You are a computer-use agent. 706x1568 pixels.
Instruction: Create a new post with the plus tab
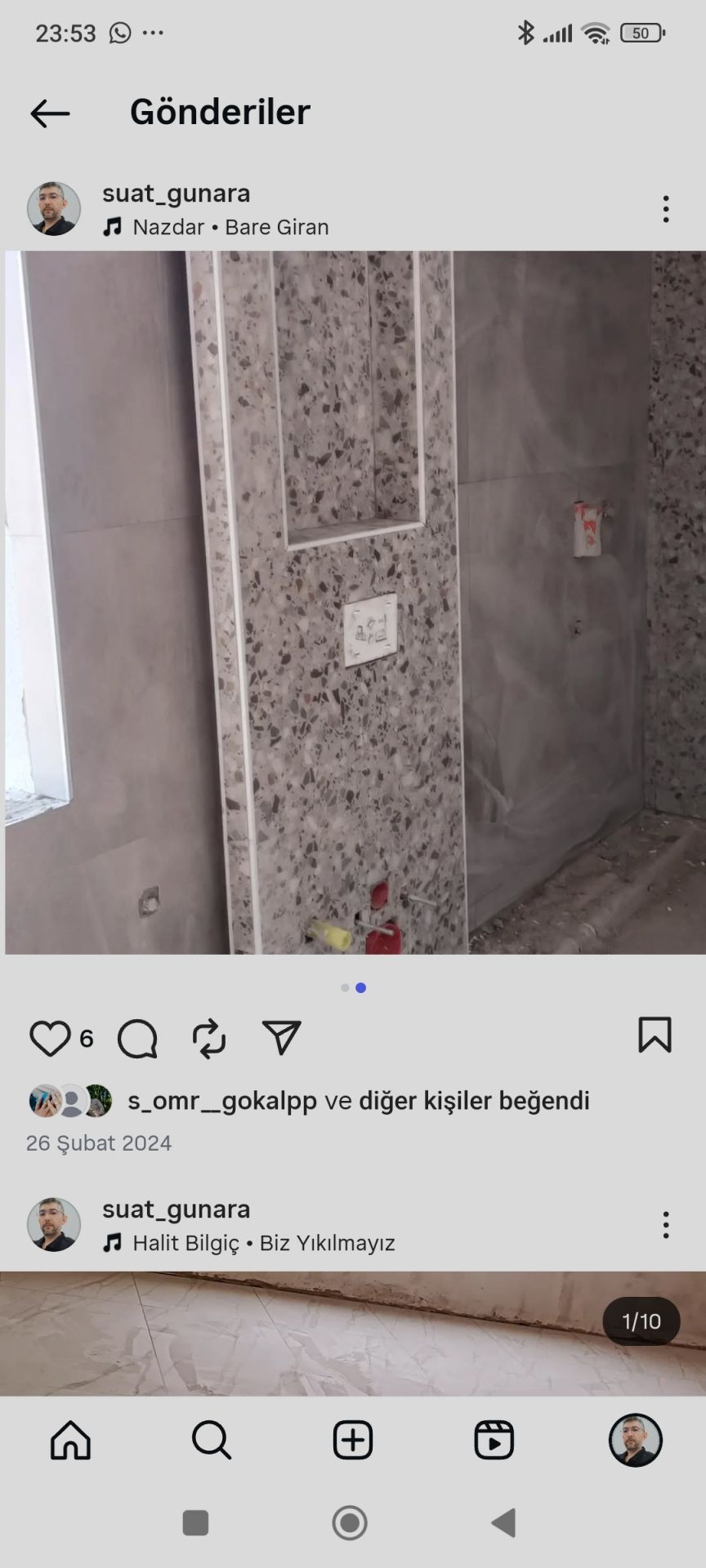(x=353, y=1440)
